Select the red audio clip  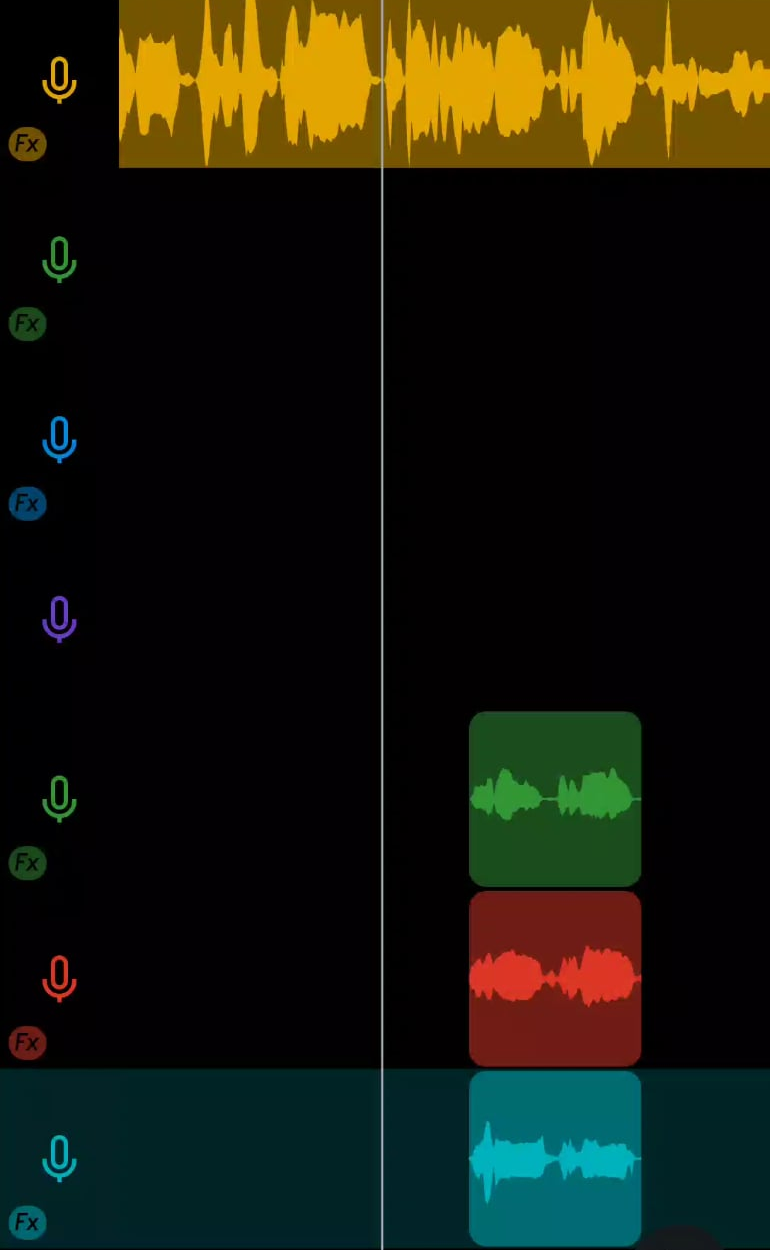click(x=555, y=978)
